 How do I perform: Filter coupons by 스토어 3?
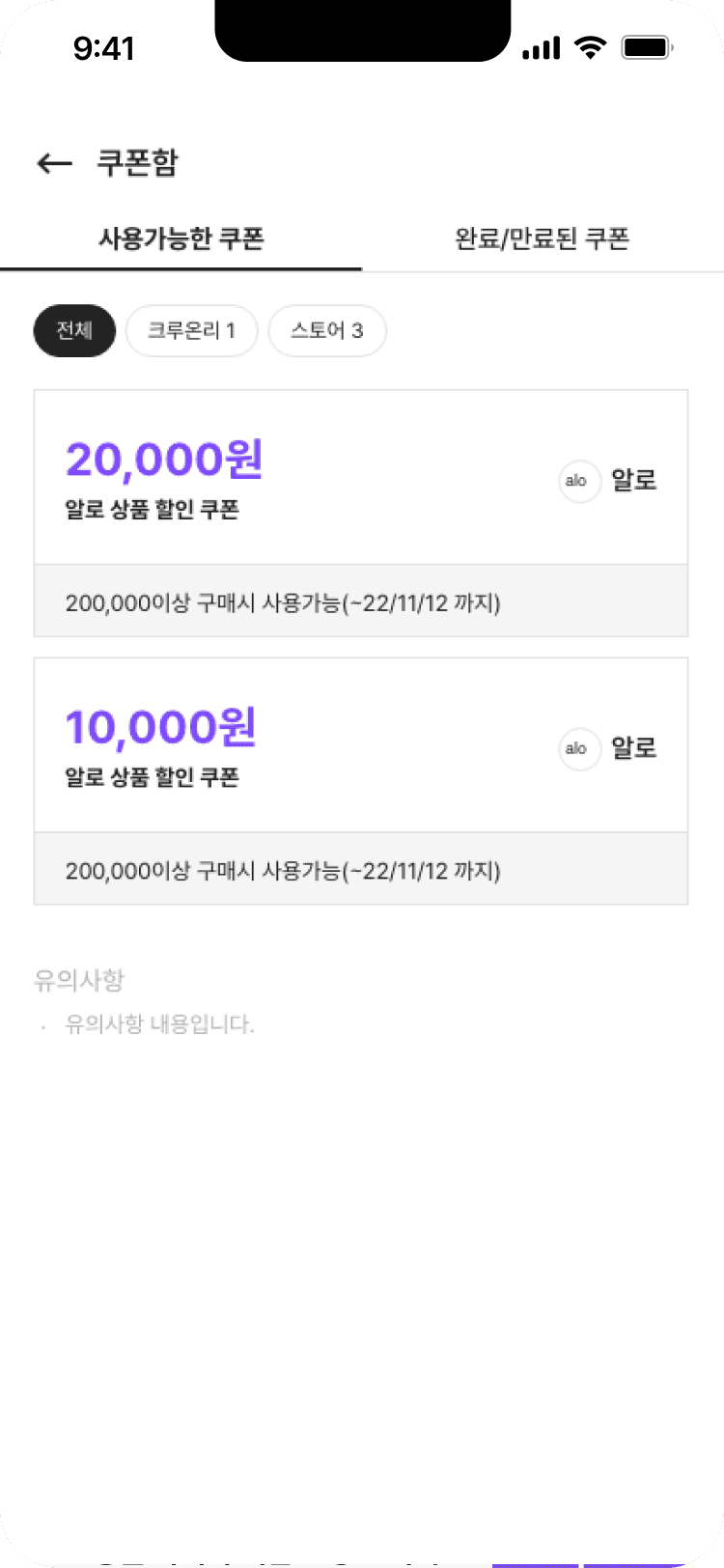click(x=326, y=331)
